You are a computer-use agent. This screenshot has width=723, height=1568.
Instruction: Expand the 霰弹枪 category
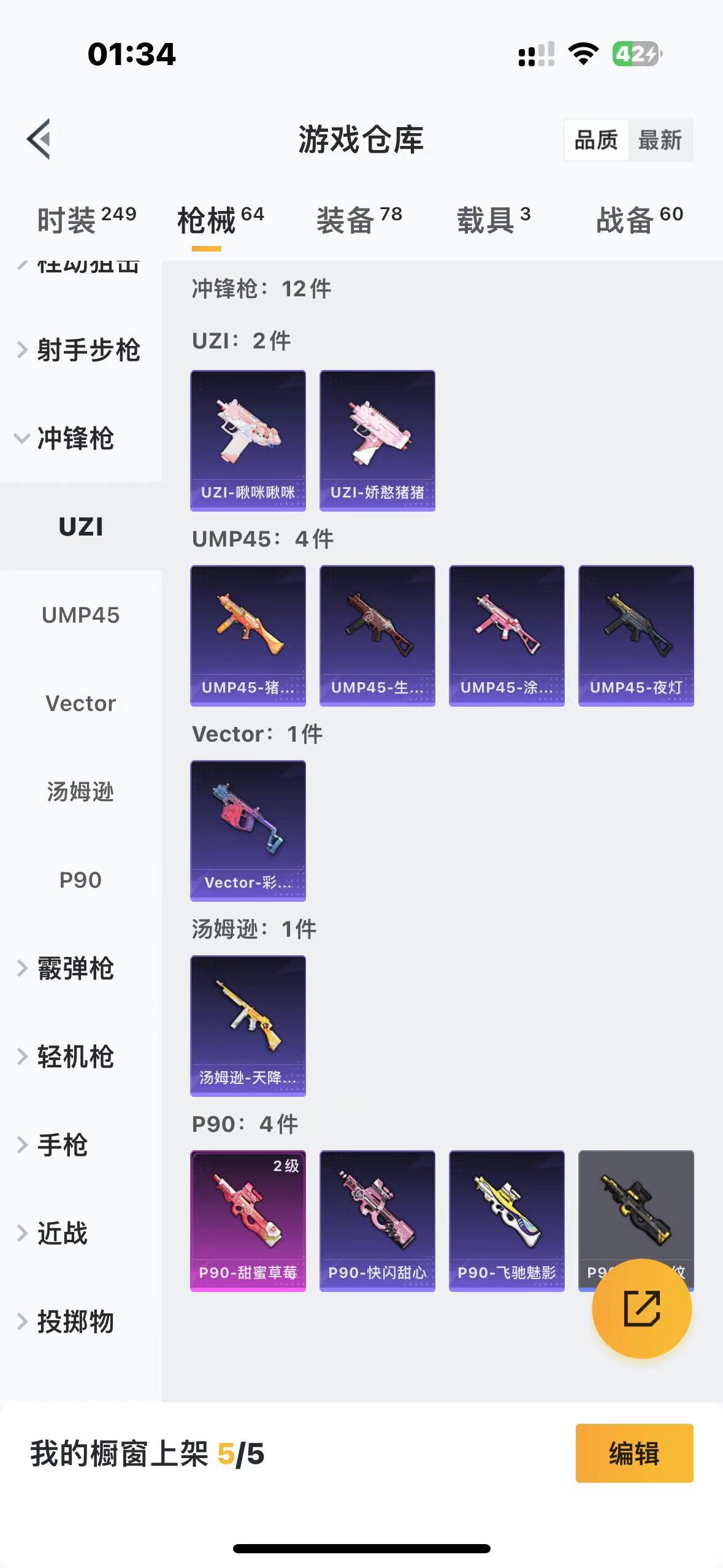tap(74, 969)
